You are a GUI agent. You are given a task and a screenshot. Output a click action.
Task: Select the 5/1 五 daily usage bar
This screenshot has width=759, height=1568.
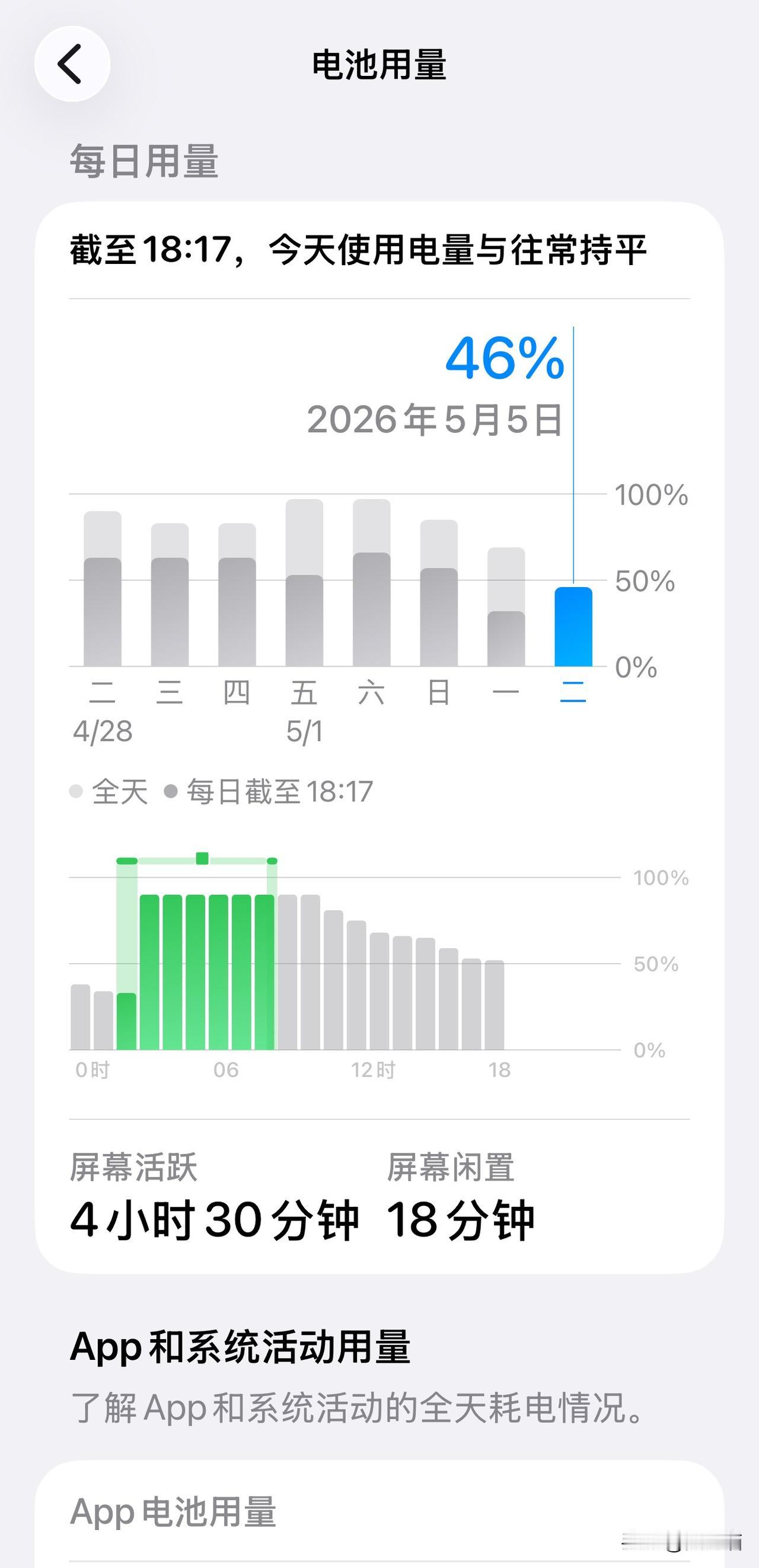304,582
